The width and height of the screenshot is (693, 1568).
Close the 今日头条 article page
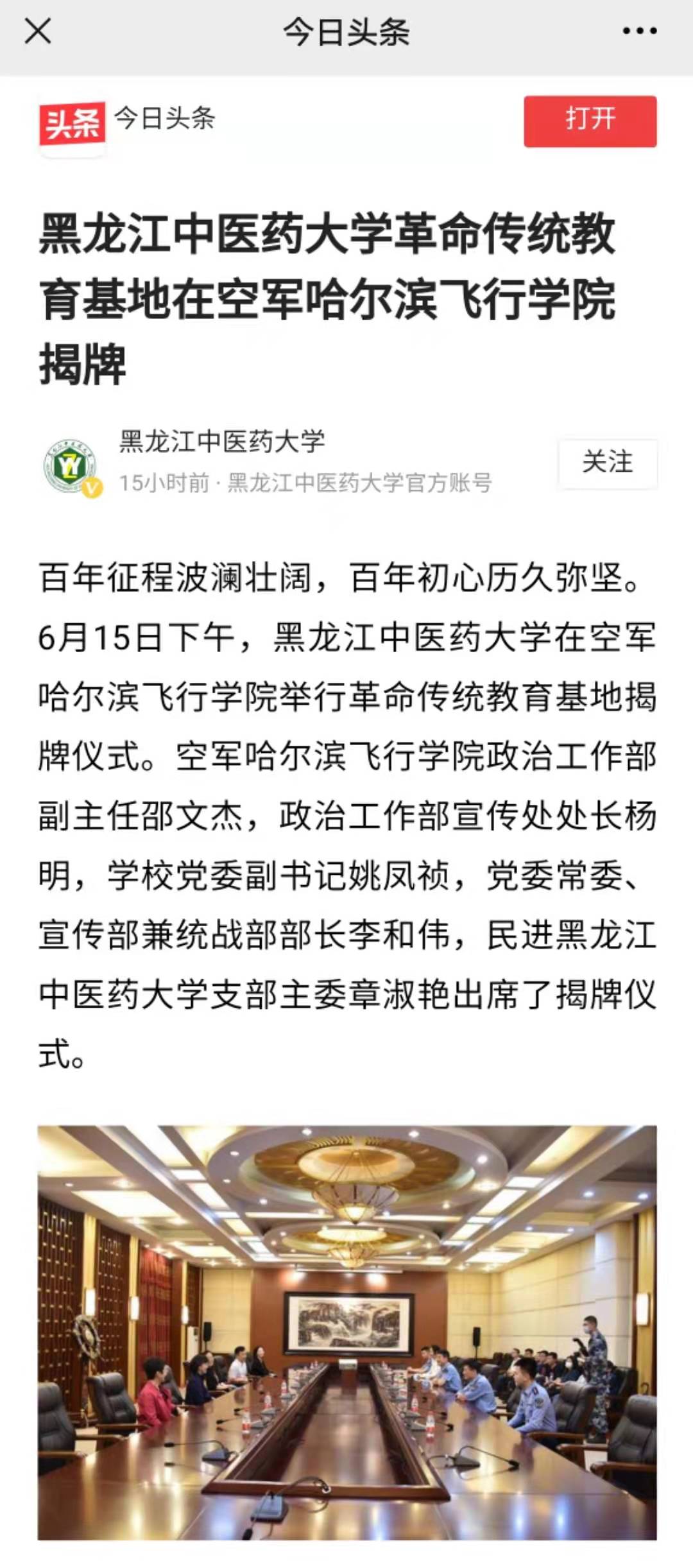point(37,31)
